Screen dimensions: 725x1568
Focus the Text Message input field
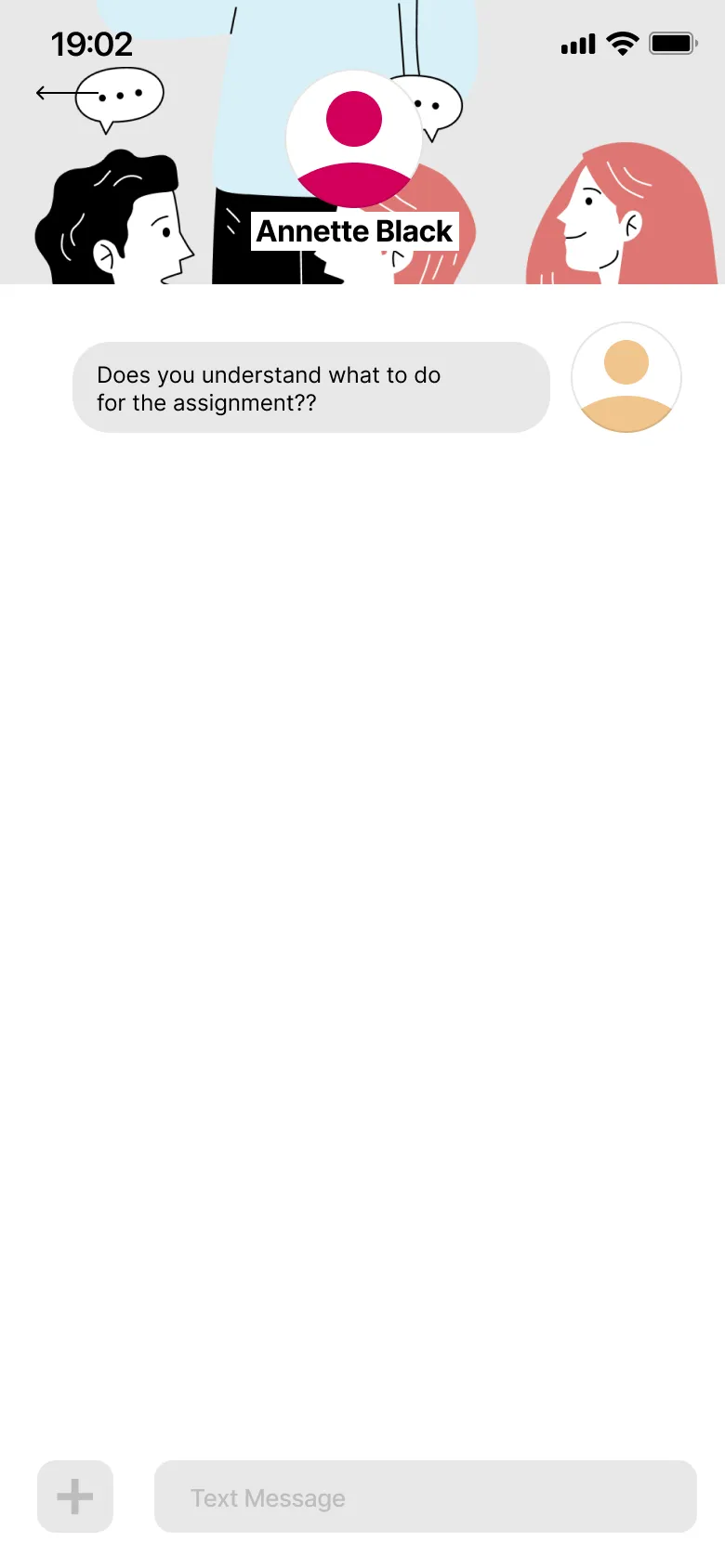click(x=425, y=1496)
